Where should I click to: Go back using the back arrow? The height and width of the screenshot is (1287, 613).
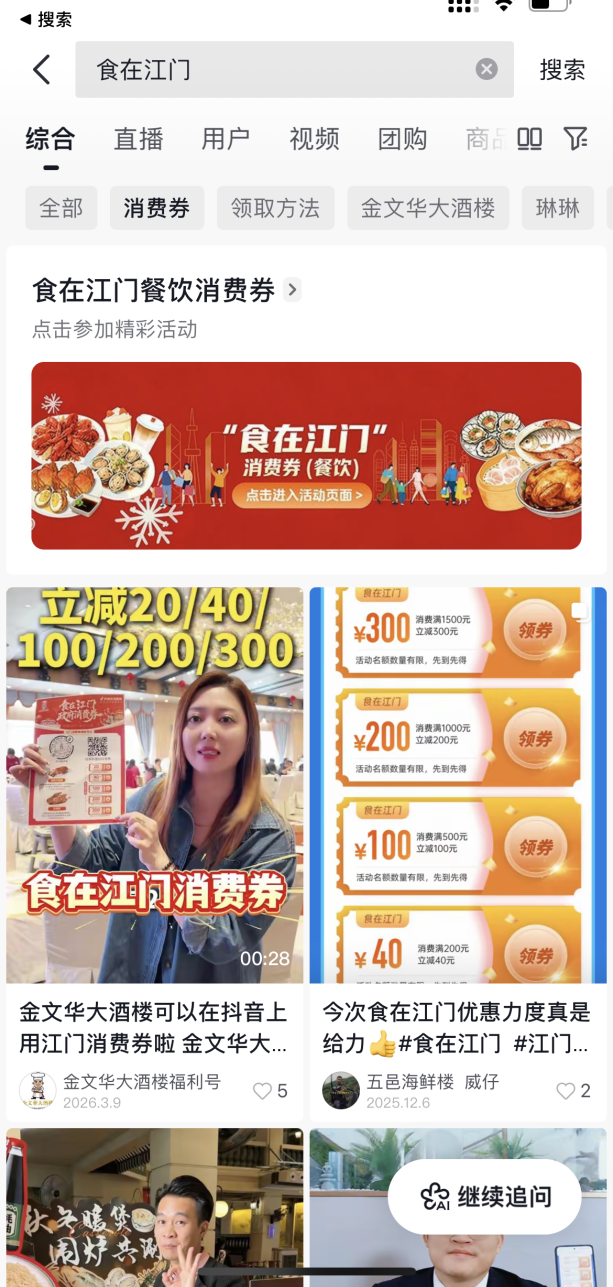pos(41,70)
